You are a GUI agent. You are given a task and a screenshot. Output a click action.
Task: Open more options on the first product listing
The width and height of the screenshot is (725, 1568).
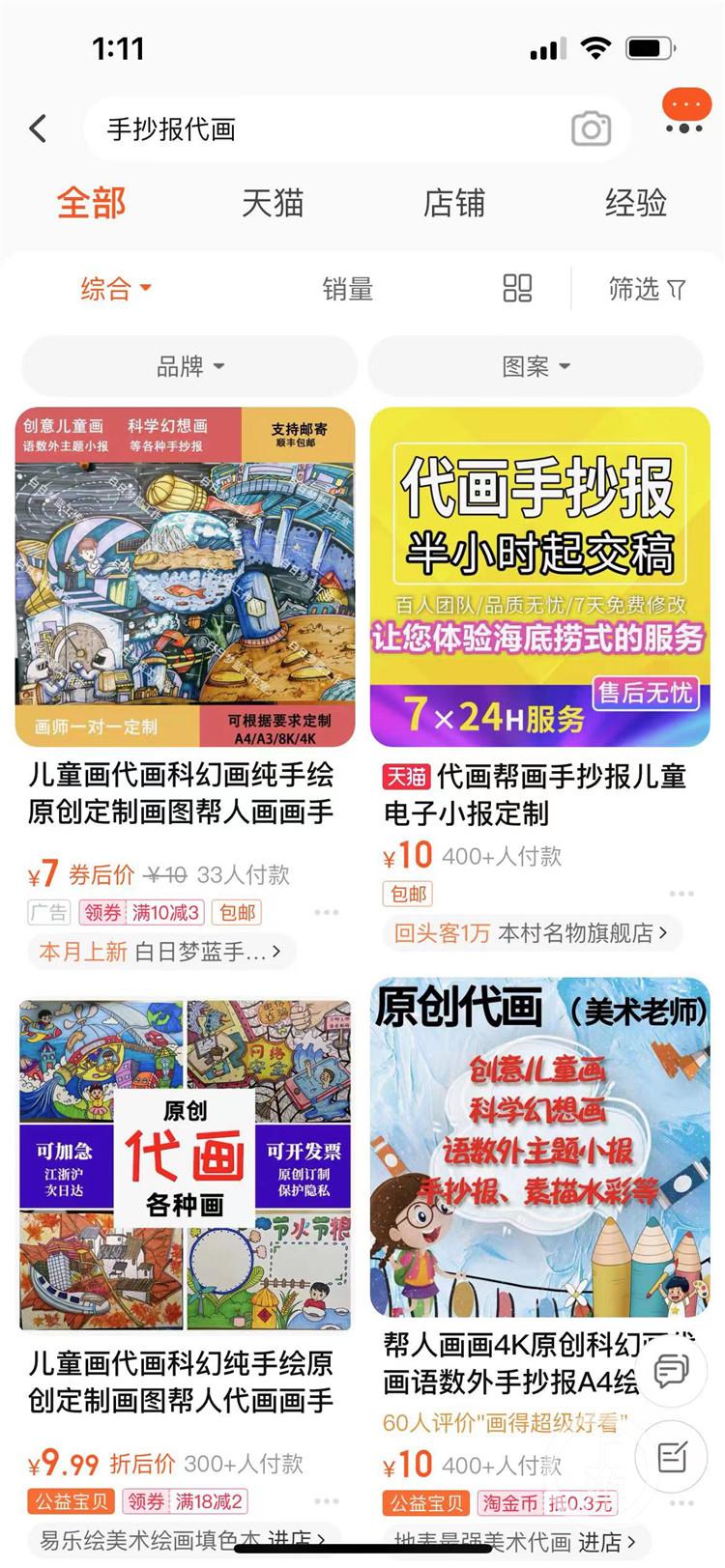click(325, 911)
